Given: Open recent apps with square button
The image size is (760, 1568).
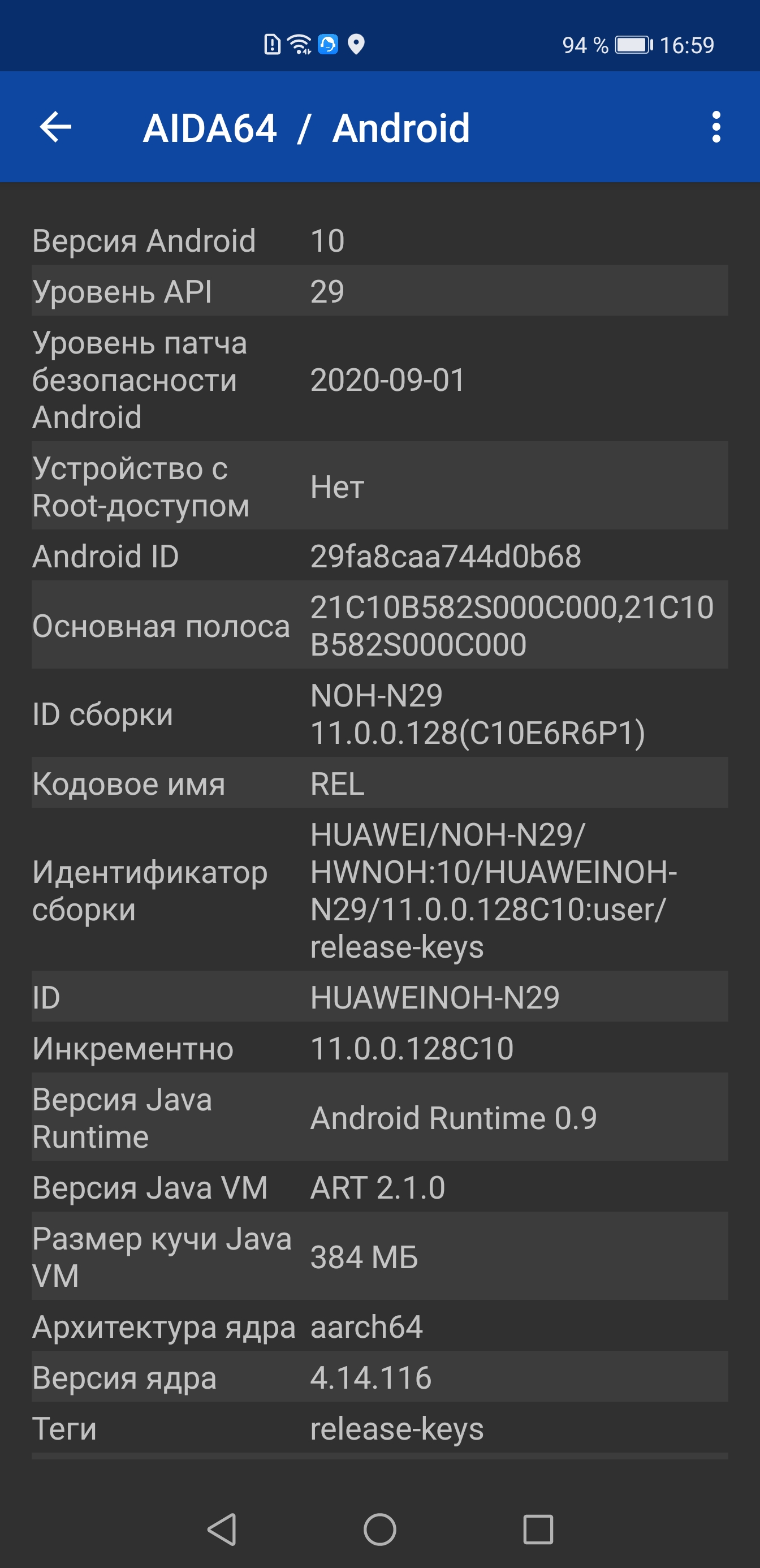Looking at the screenshot, I should click(538, 1529).
